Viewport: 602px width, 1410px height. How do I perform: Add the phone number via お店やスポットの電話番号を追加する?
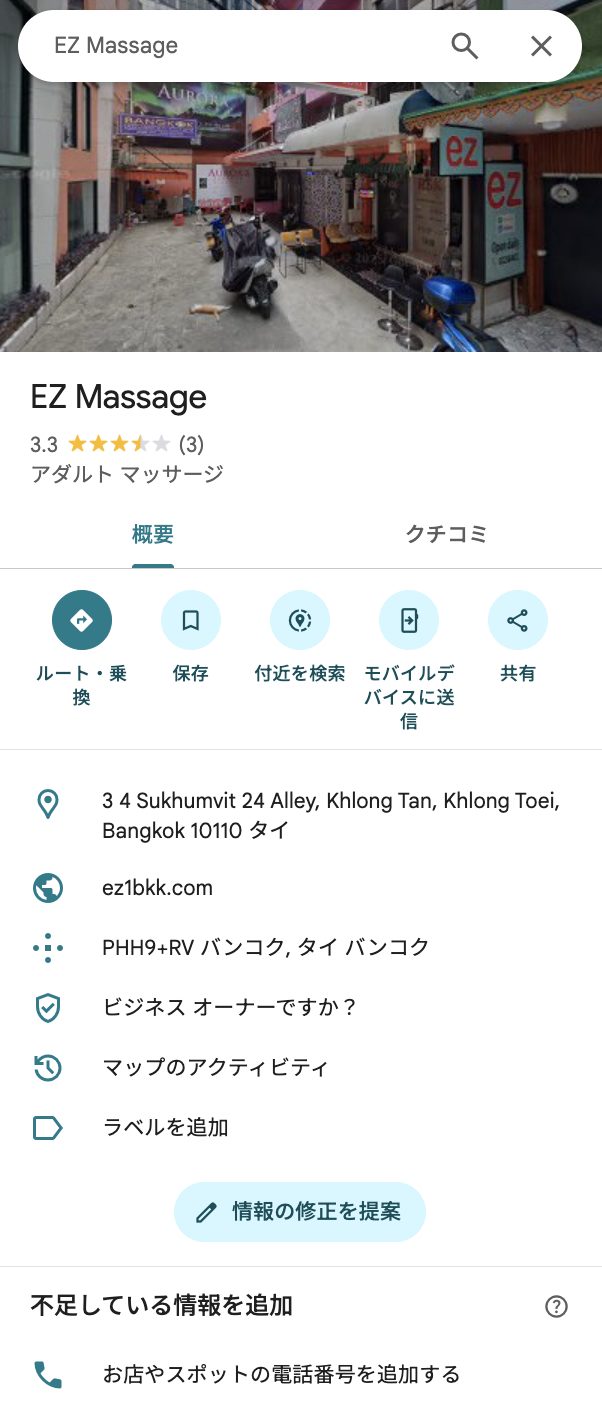click(x=281, y=1374)
